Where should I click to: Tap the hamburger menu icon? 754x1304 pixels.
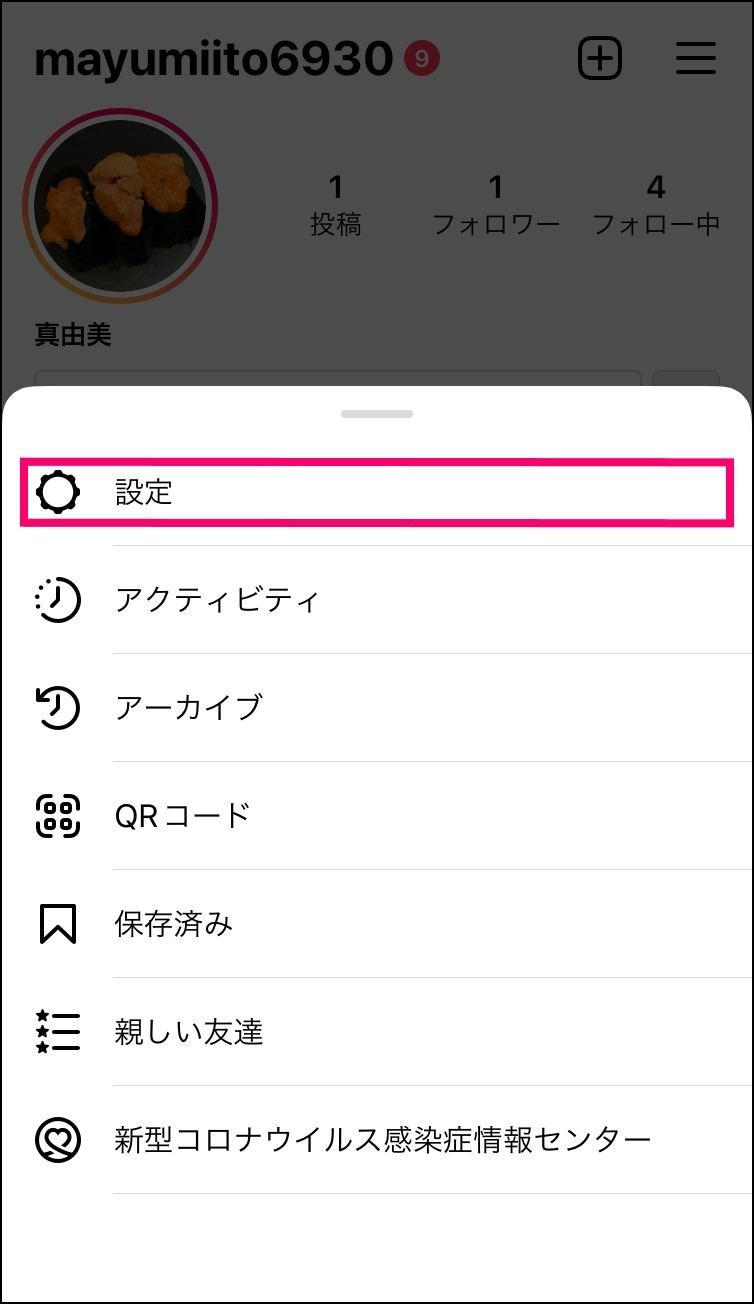(x=696, y=59)
